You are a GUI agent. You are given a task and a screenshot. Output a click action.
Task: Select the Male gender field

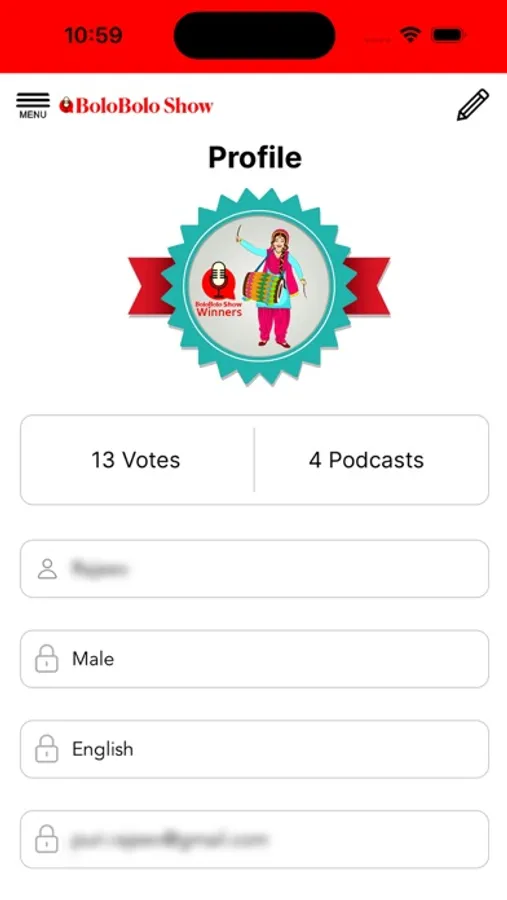tap(254, 659)
